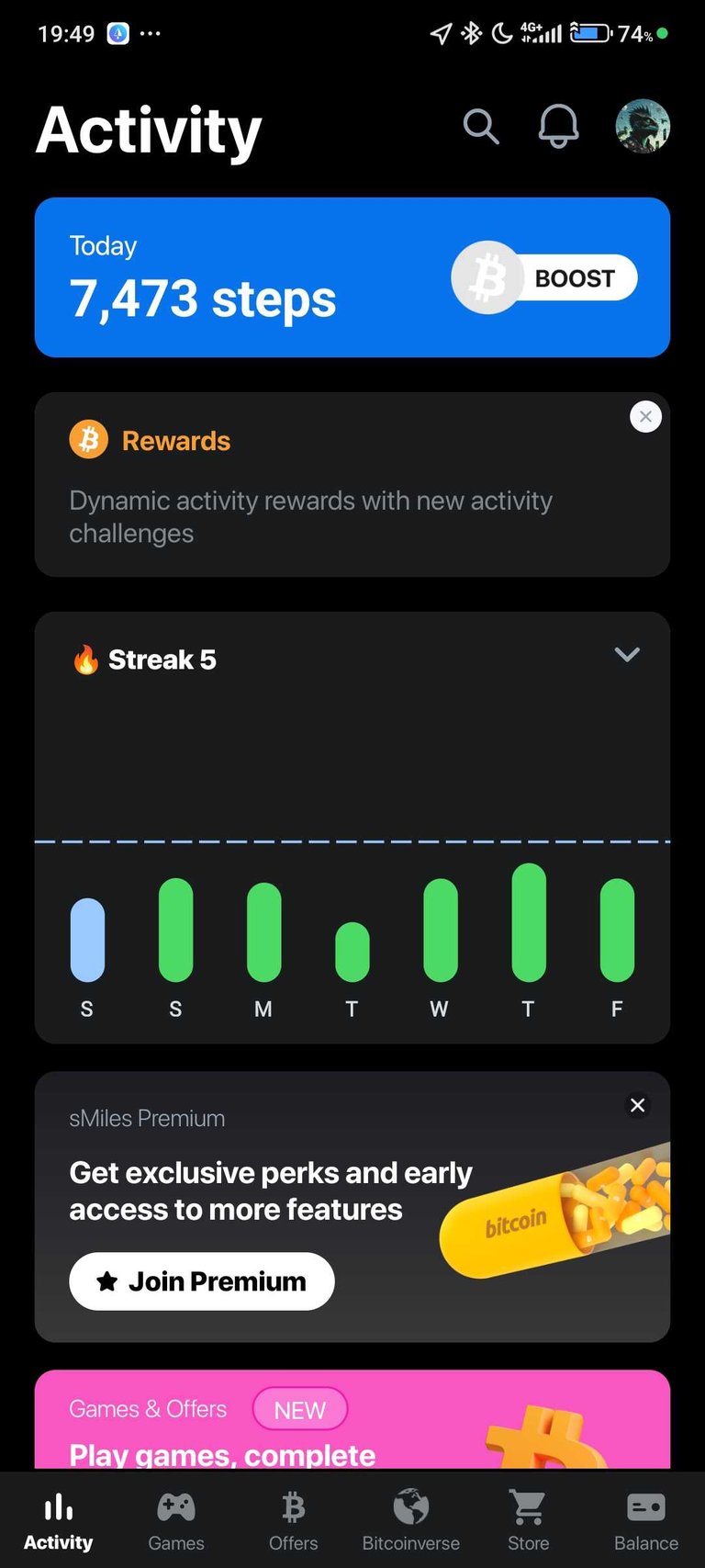Close the sMiles Premium banner

pyautogui.click(x=638, y=1105)
